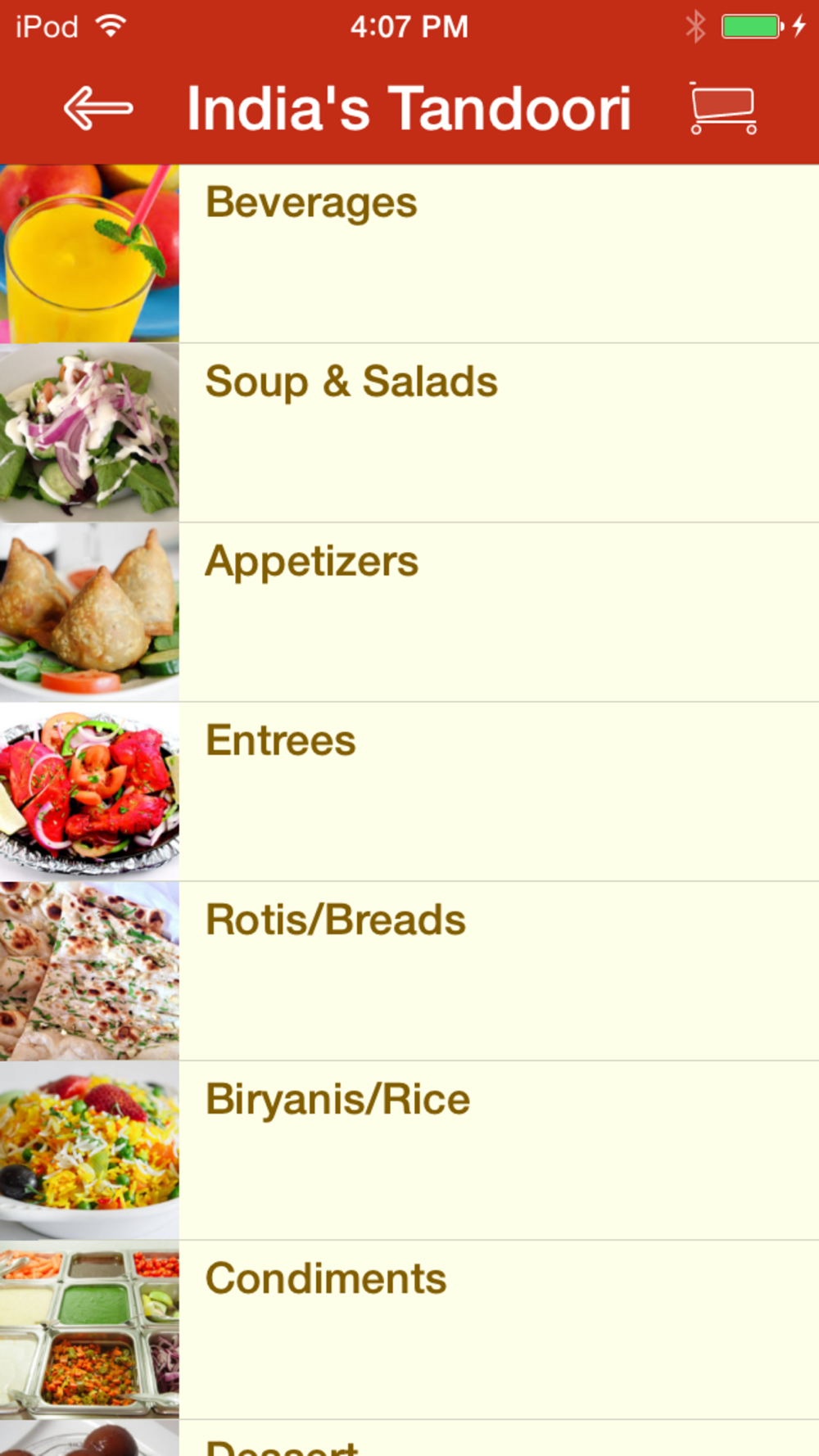
Task: Tap the Condiments row
Action: pyautogui.click(x=409, y=1330)
